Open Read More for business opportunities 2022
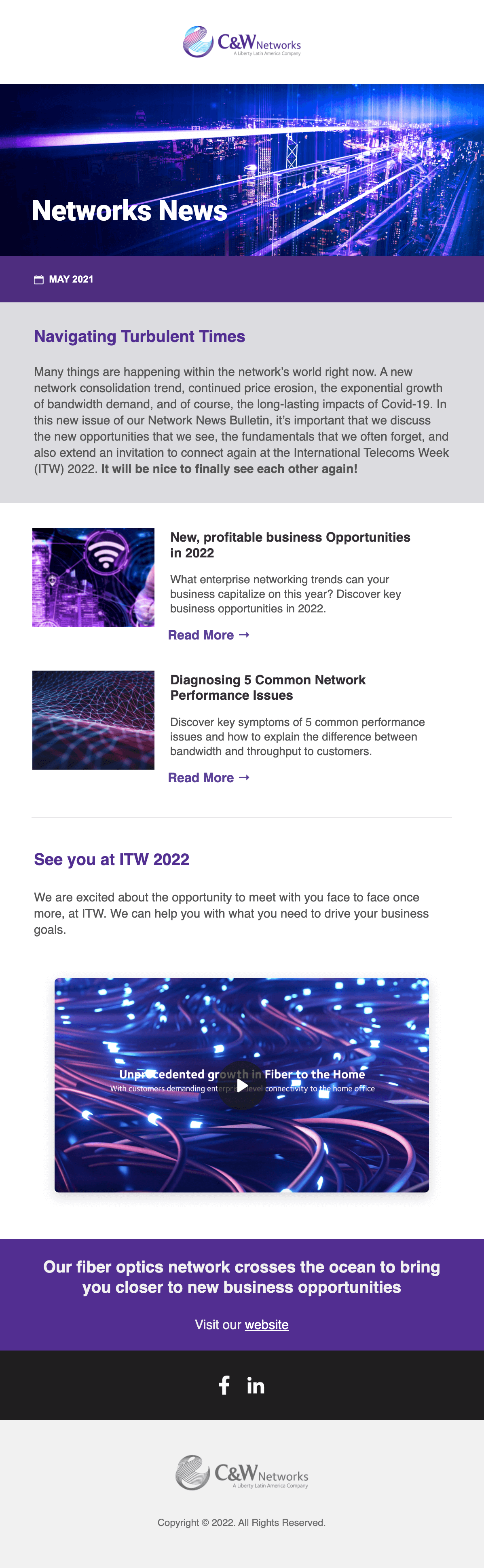This screenshot has height=1568, width=484. pyautogui.click(x=208, y=635)
